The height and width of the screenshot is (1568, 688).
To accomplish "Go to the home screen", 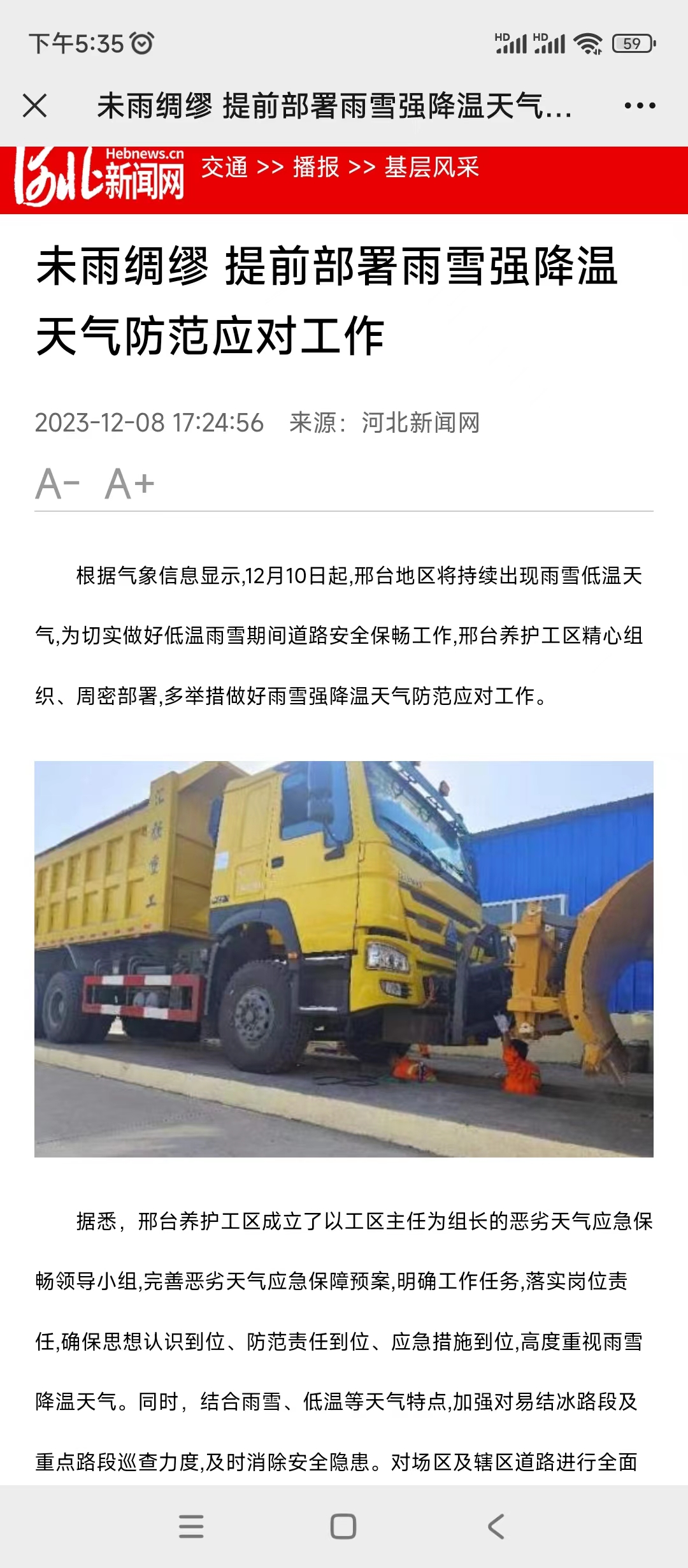I will pos(343,1526).
